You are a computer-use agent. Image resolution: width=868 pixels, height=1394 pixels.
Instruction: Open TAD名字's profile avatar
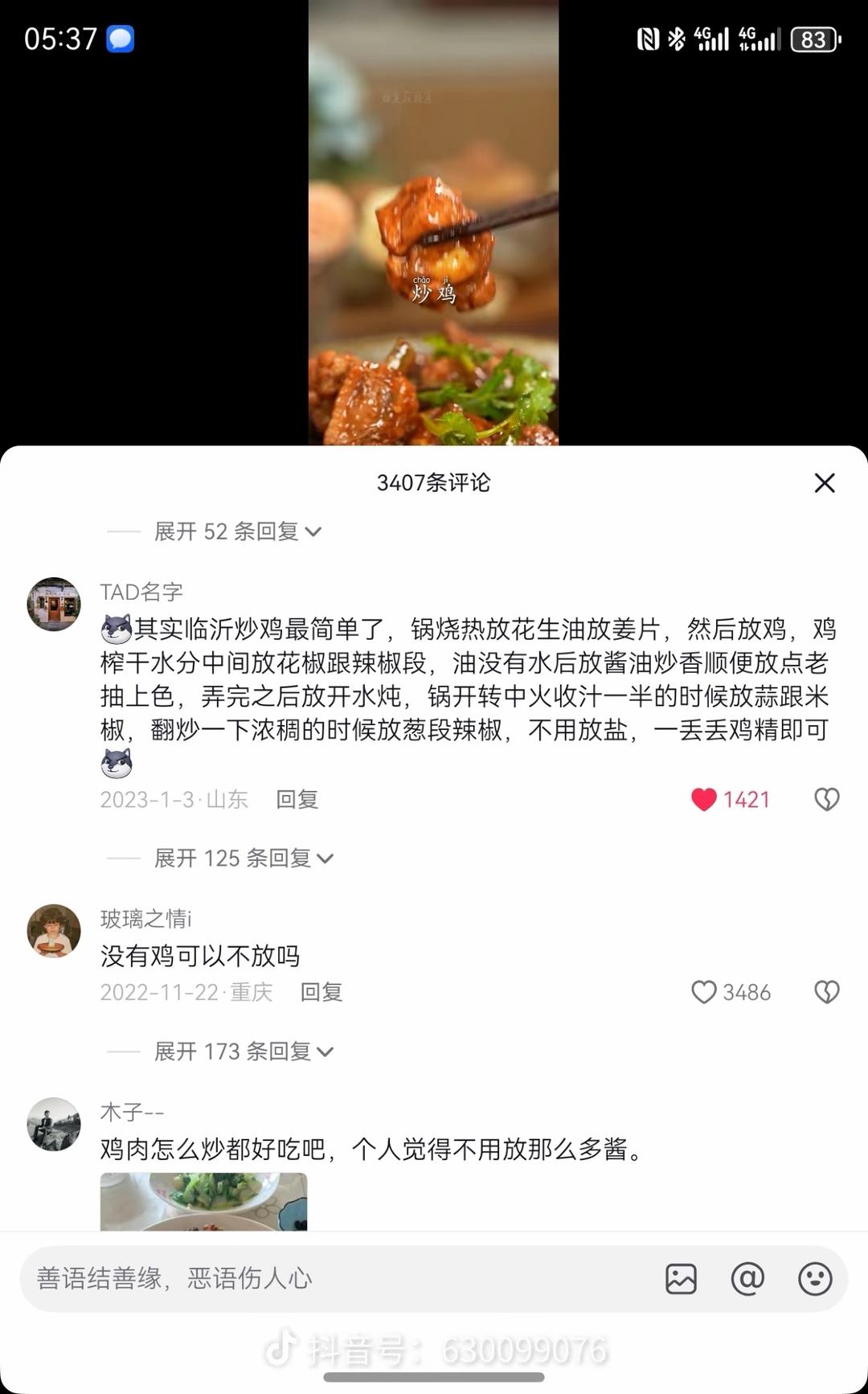click(54, 604)
